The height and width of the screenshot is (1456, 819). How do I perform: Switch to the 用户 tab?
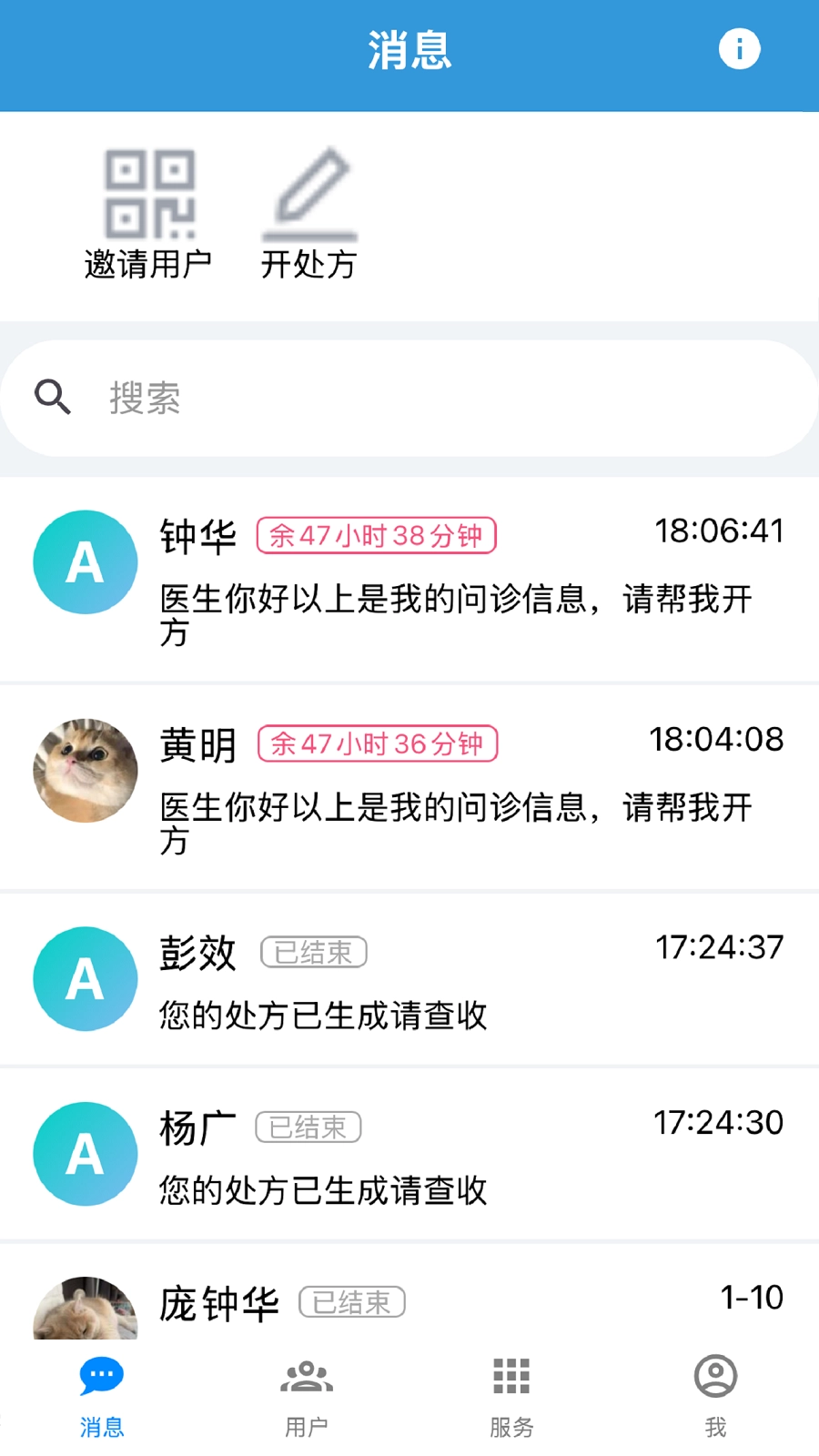click(306, 1397)
